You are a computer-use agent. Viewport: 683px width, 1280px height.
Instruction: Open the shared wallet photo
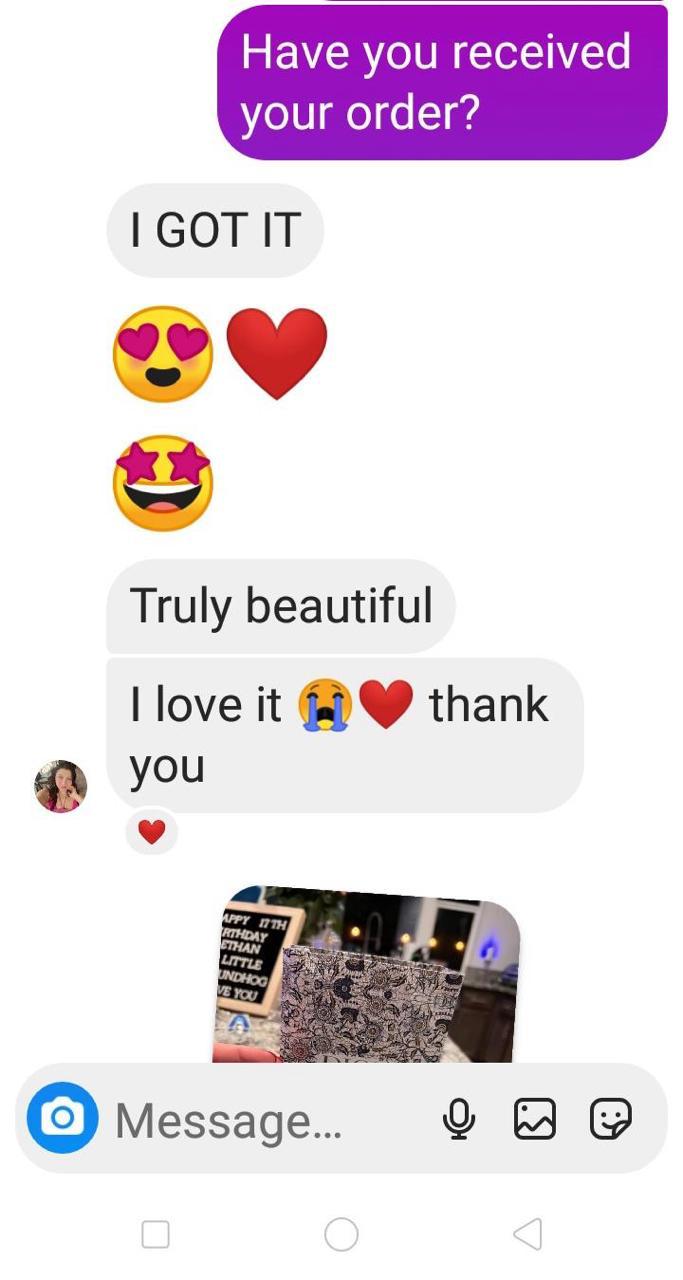[366, 975]
